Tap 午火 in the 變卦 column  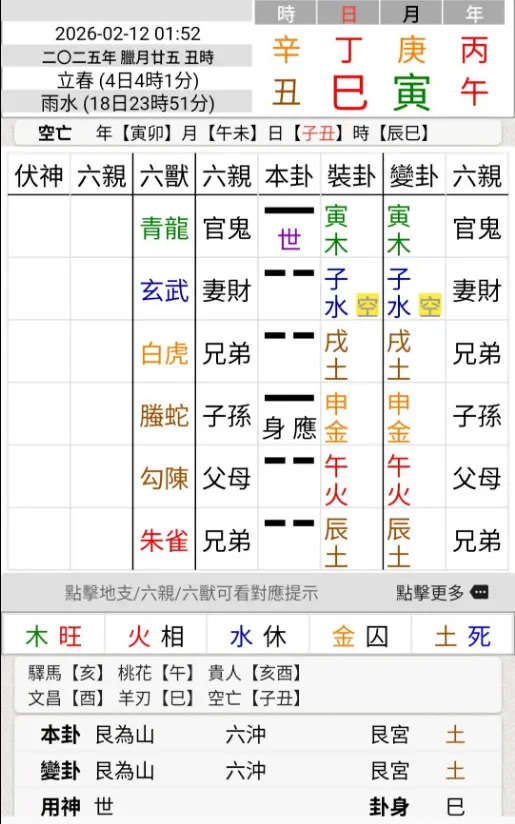coord(399,480)
